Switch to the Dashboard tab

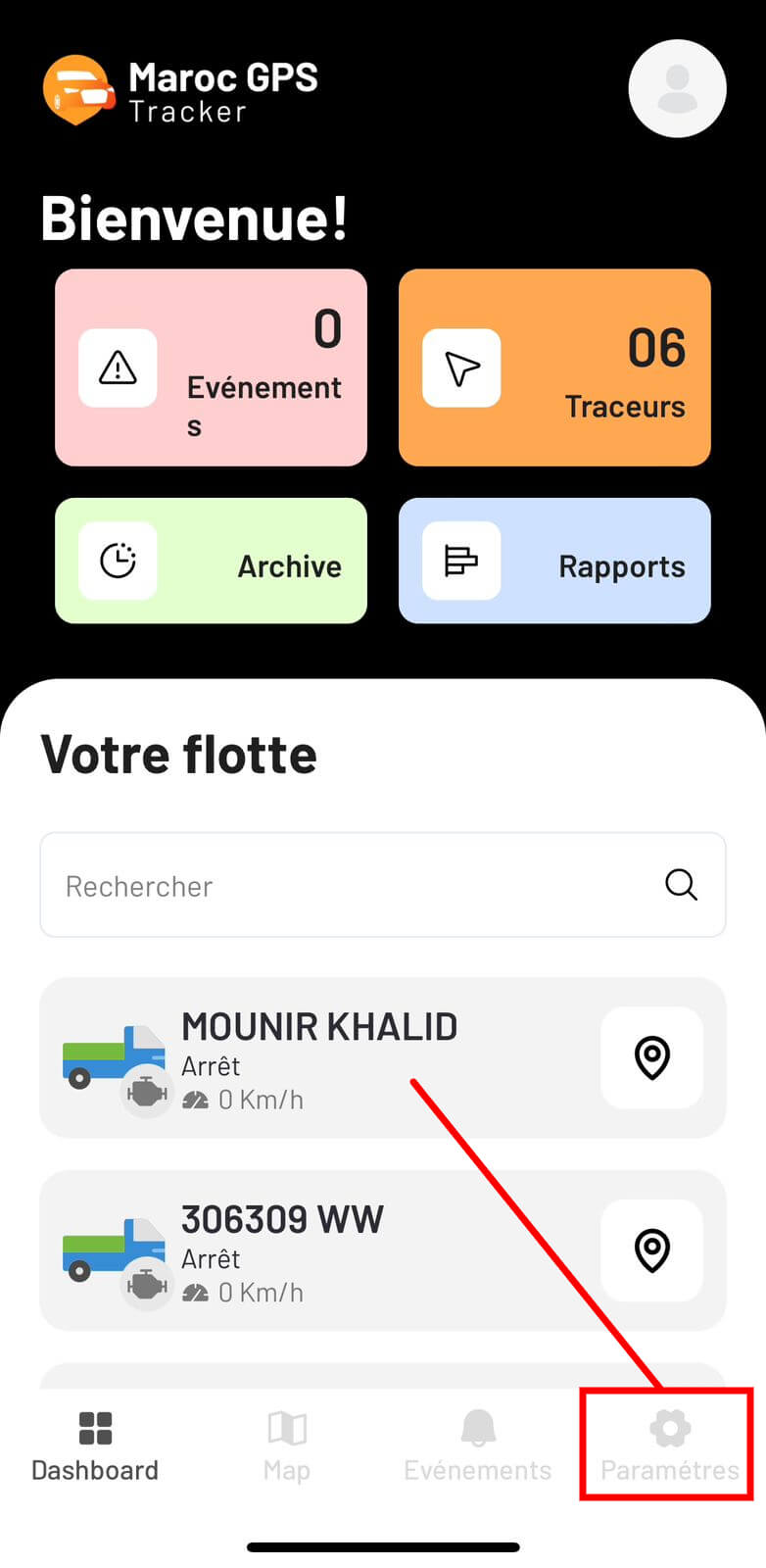coord(95,1446)
